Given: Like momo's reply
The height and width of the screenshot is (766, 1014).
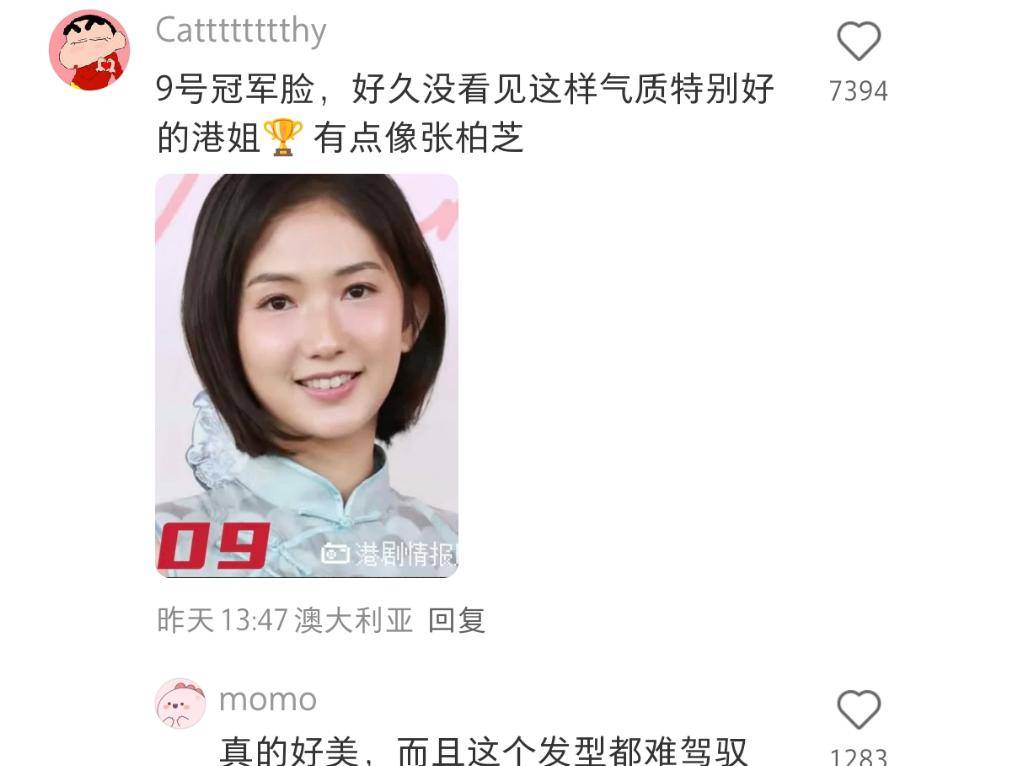Looking at the screenshot, I should coord(858,710).
